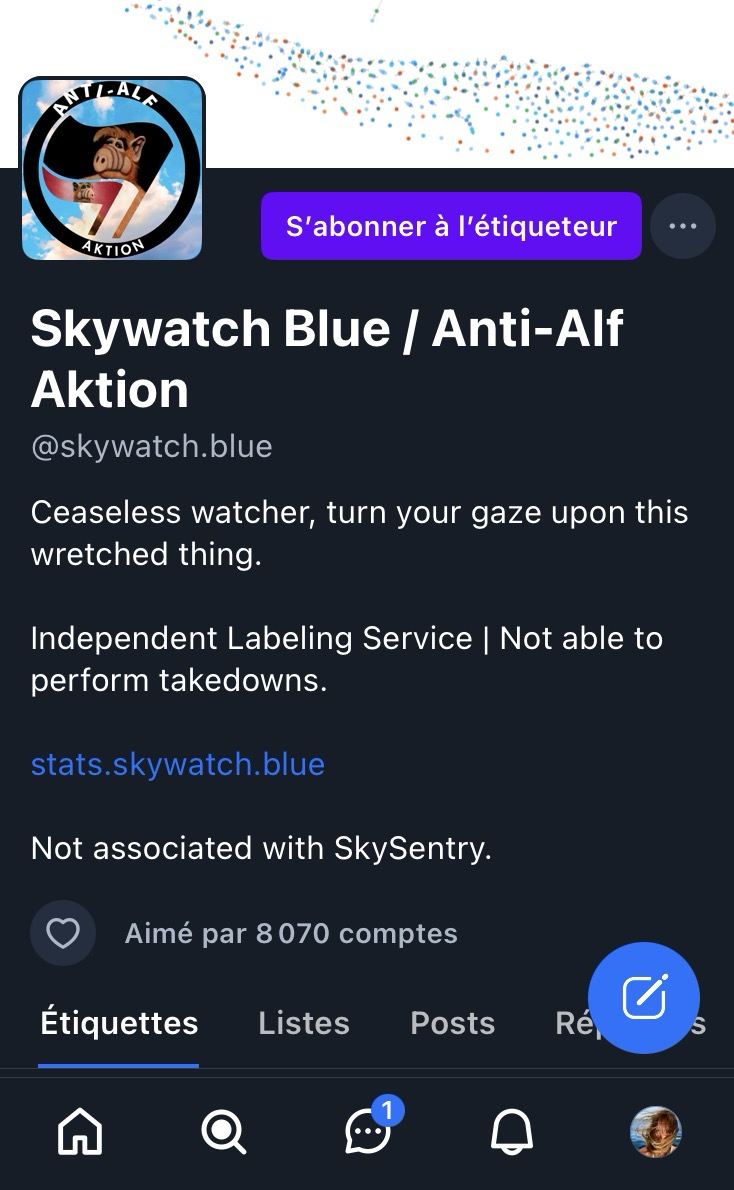This screenshot has width=734, height=1190.
Task: Compose a new post
Action: tap(644, 997)
